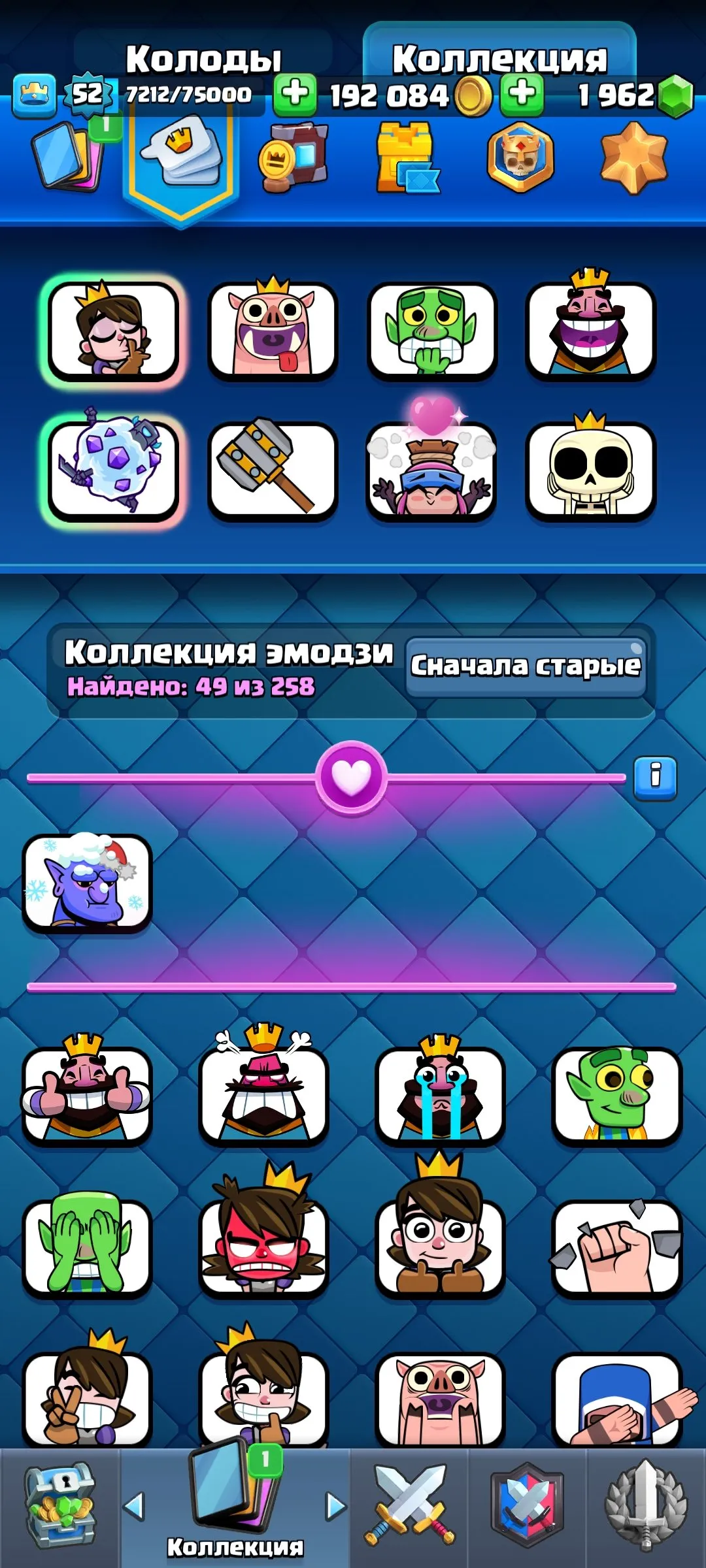Image resolution: width=706 pixels, height=1568 pixels.
Task: Open the badge book icon
Action: (295, 157)
